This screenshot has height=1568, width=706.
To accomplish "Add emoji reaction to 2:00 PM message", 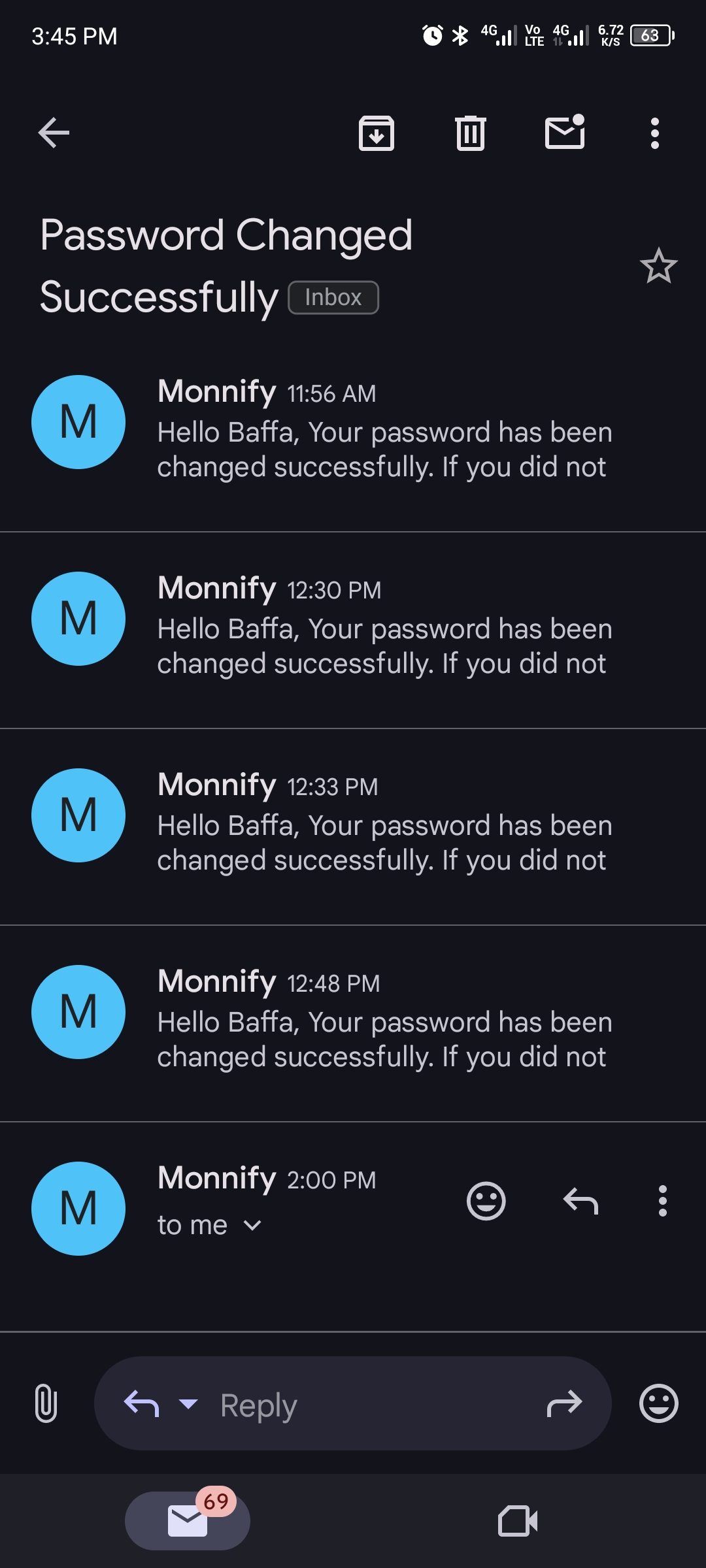I will coord(486,1201).
